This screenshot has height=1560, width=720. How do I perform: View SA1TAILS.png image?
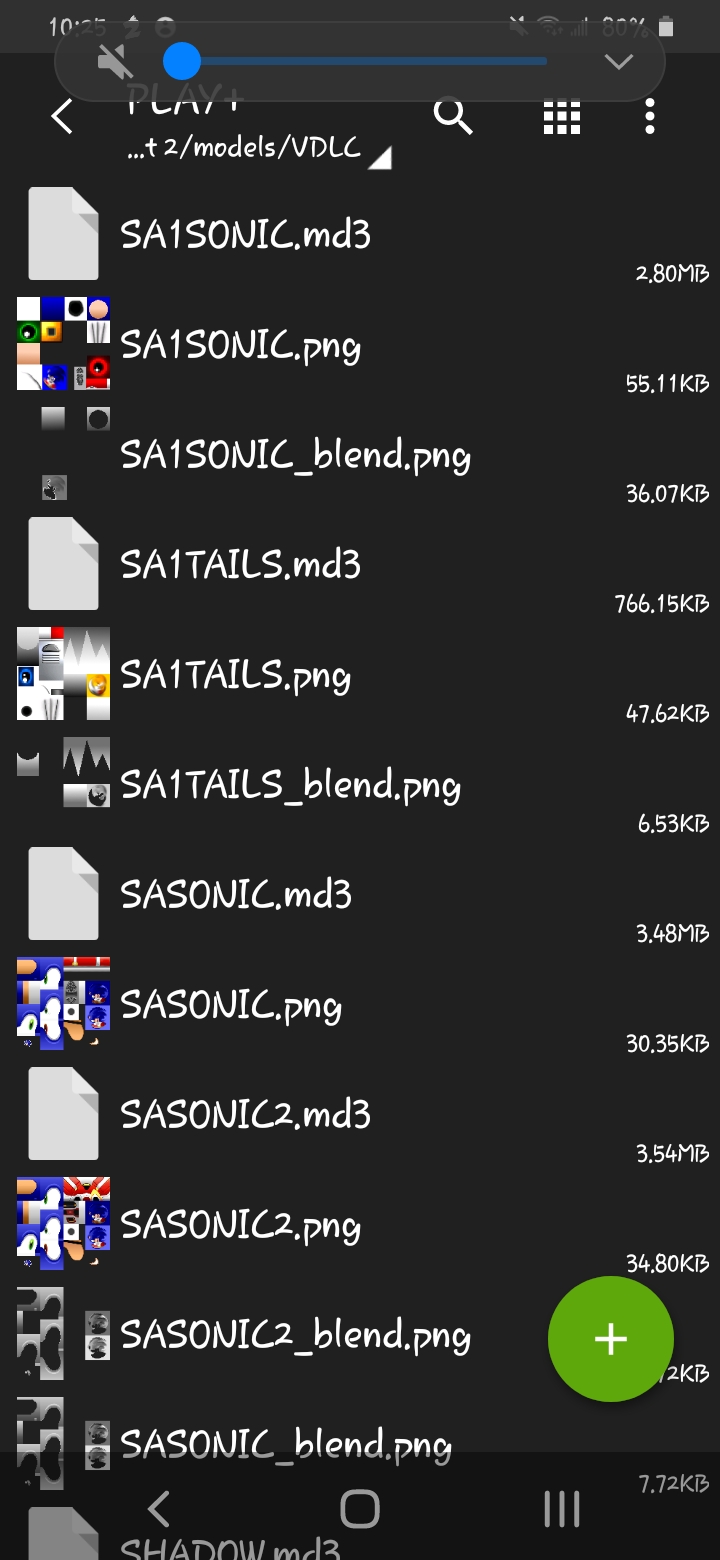coord(360,675)
